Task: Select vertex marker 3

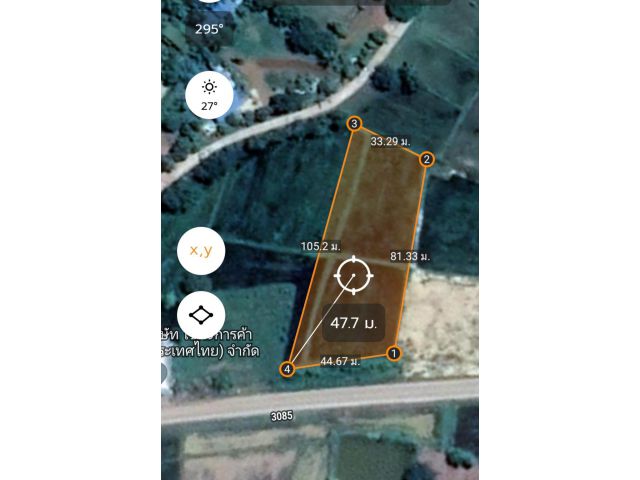Action: (x=354, y=123)
